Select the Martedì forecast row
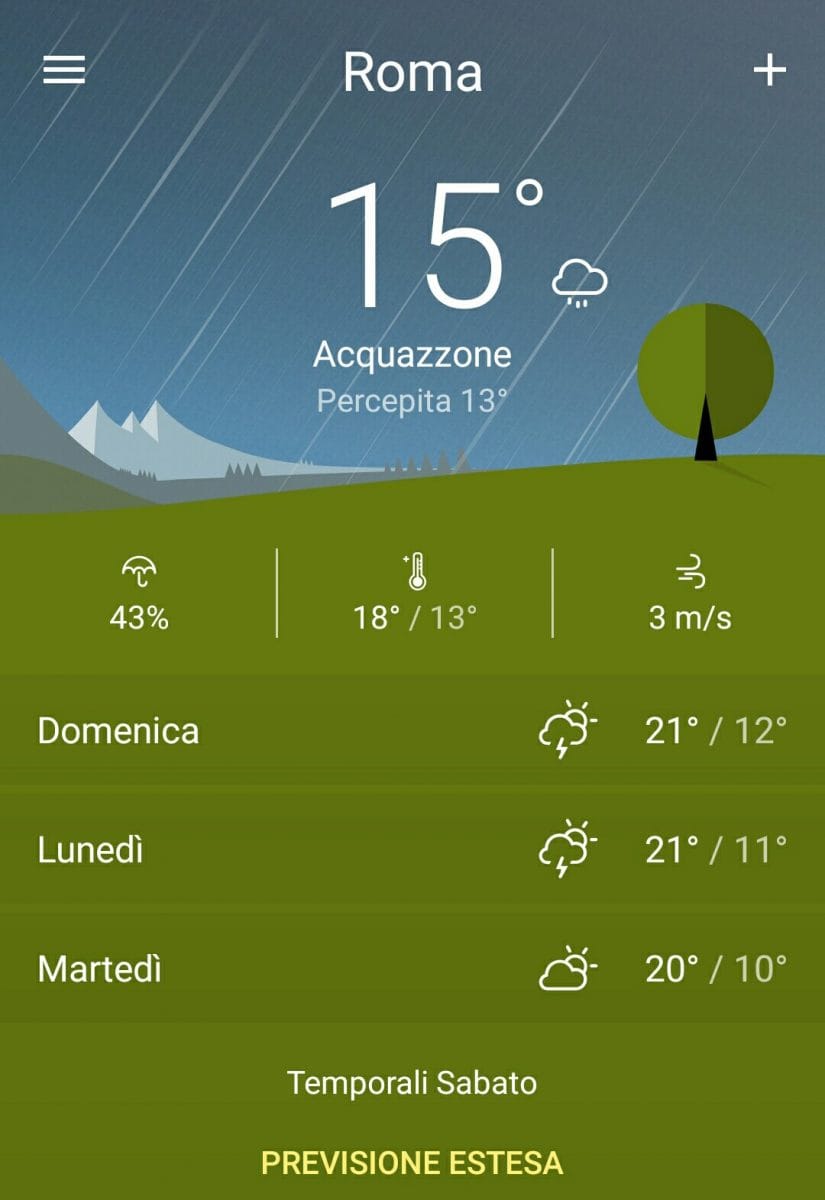 point(412,969)
